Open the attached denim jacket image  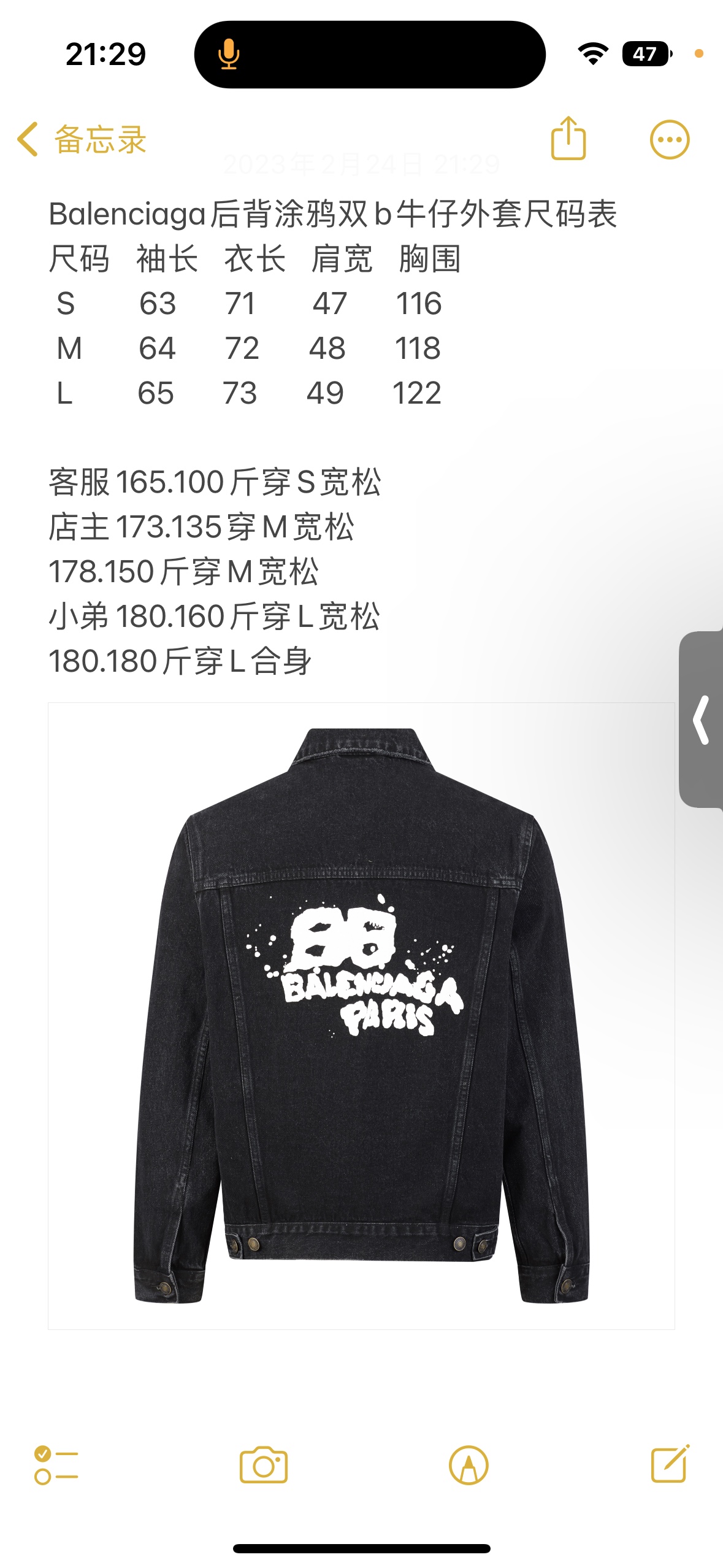(x=361, y=1015)
